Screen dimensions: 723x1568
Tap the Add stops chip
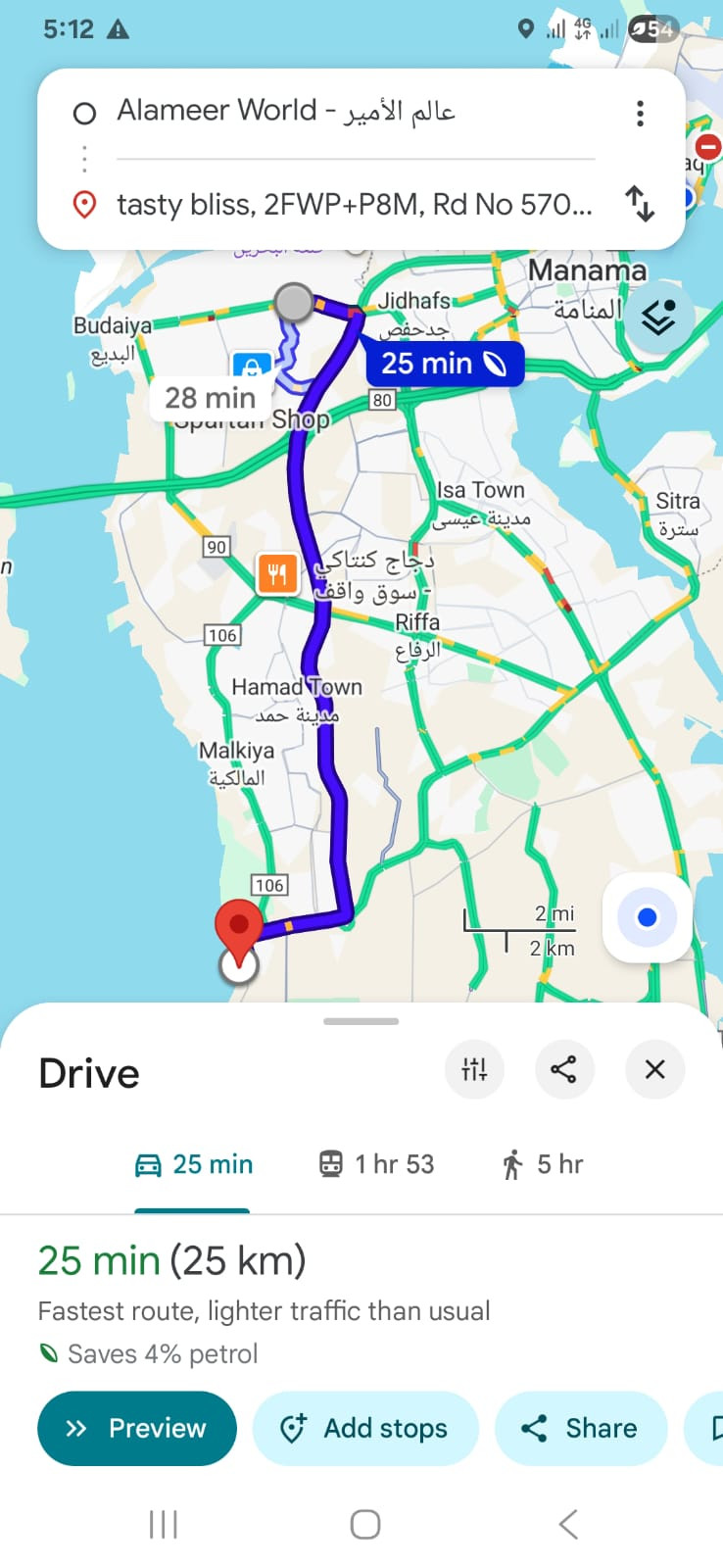[365, 1429]
